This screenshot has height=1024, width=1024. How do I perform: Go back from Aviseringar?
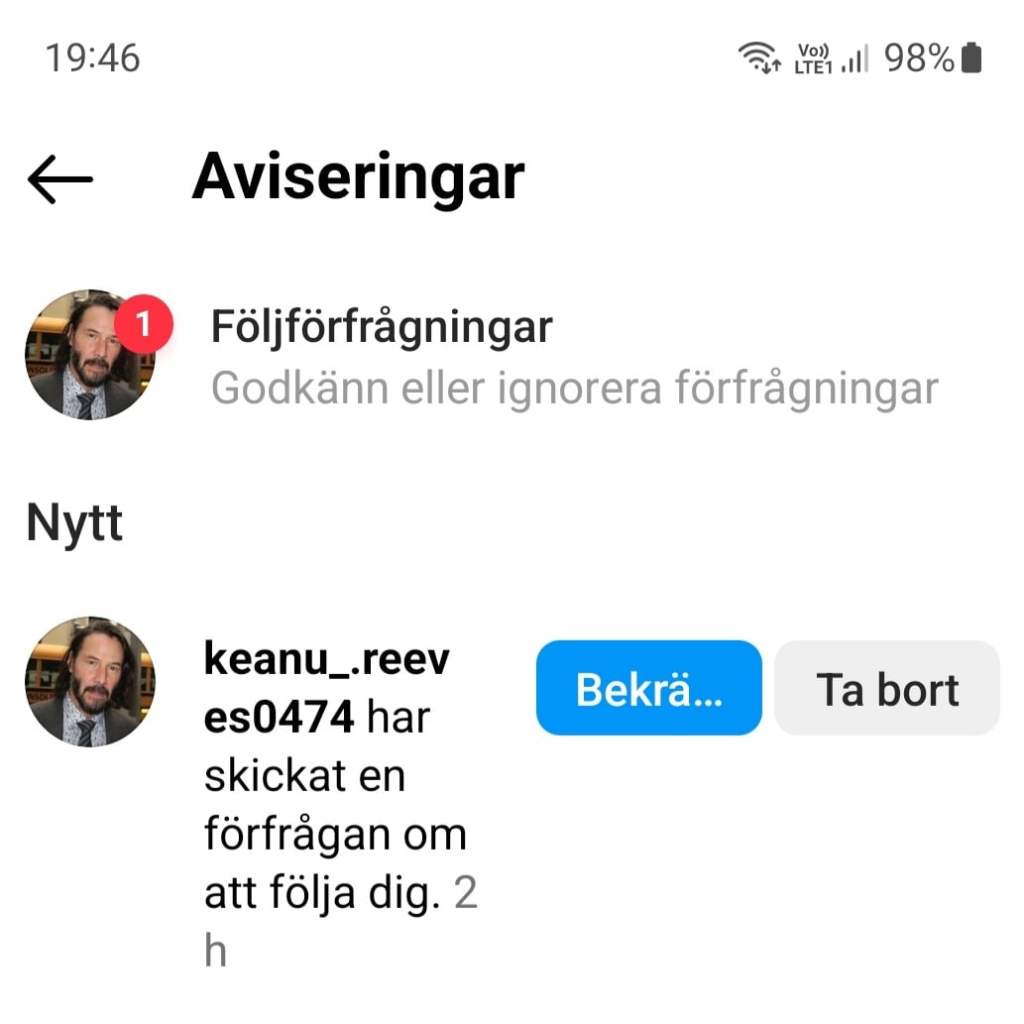pyautogui.click(x=60, y=180)
